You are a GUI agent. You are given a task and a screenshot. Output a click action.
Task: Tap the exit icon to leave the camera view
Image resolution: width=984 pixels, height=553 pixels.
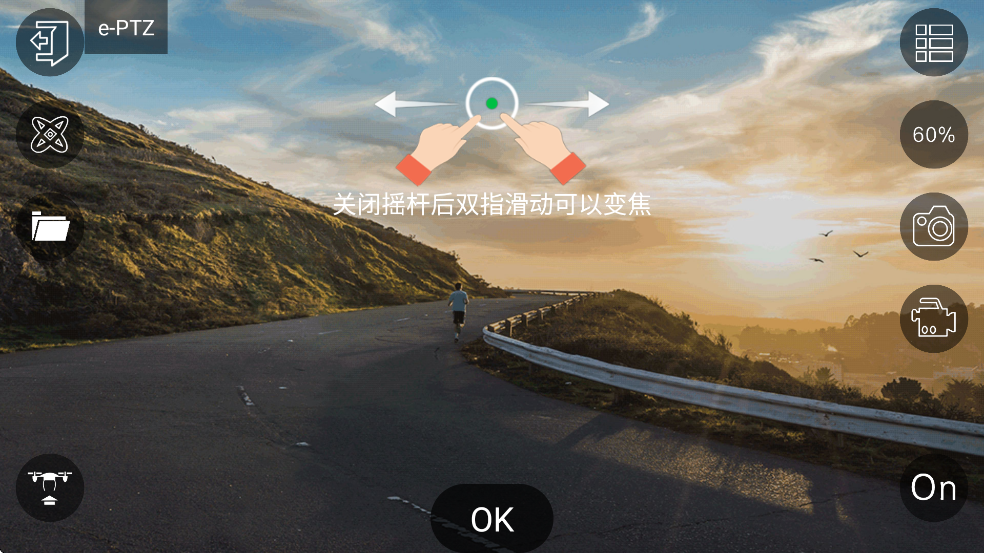click(50, 42)
